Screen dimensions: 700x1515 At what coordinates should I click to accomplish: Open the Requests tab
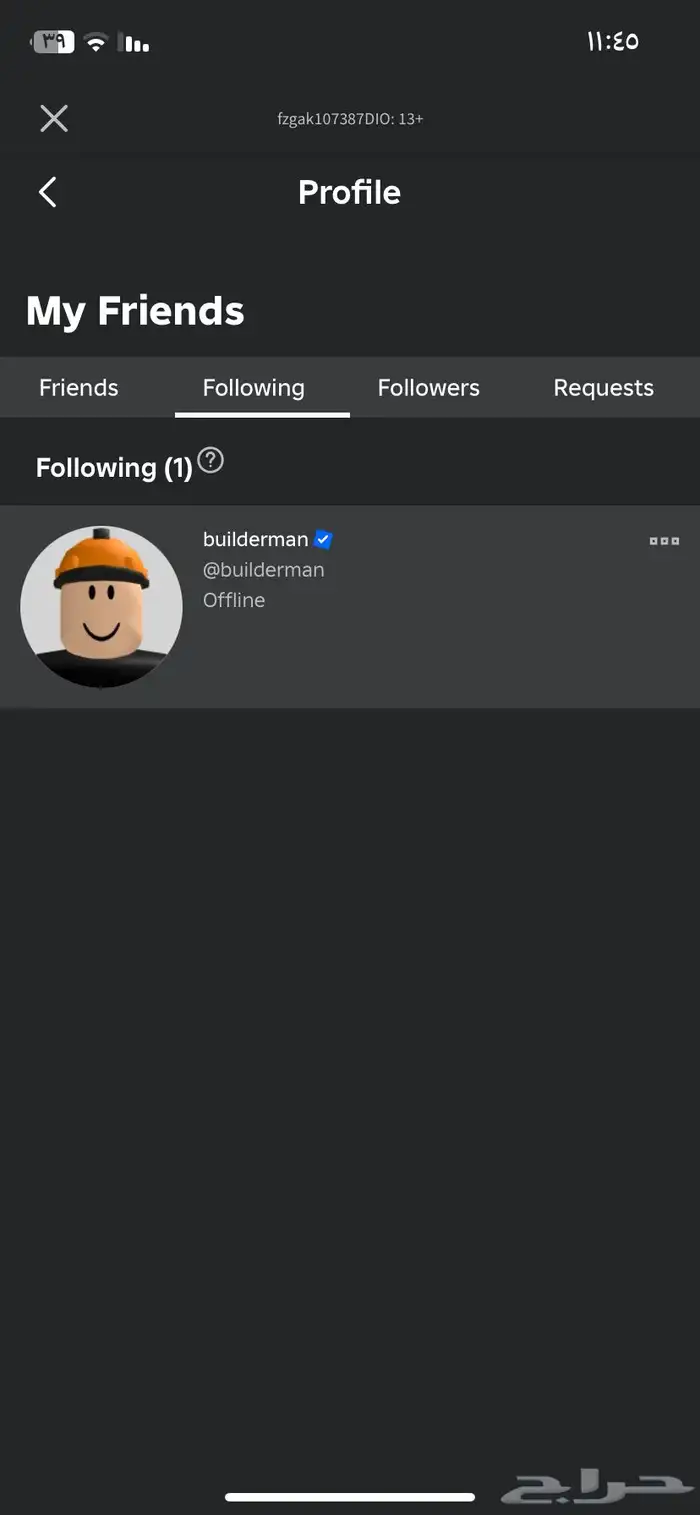pyautogui.click(x=604, y=388)
